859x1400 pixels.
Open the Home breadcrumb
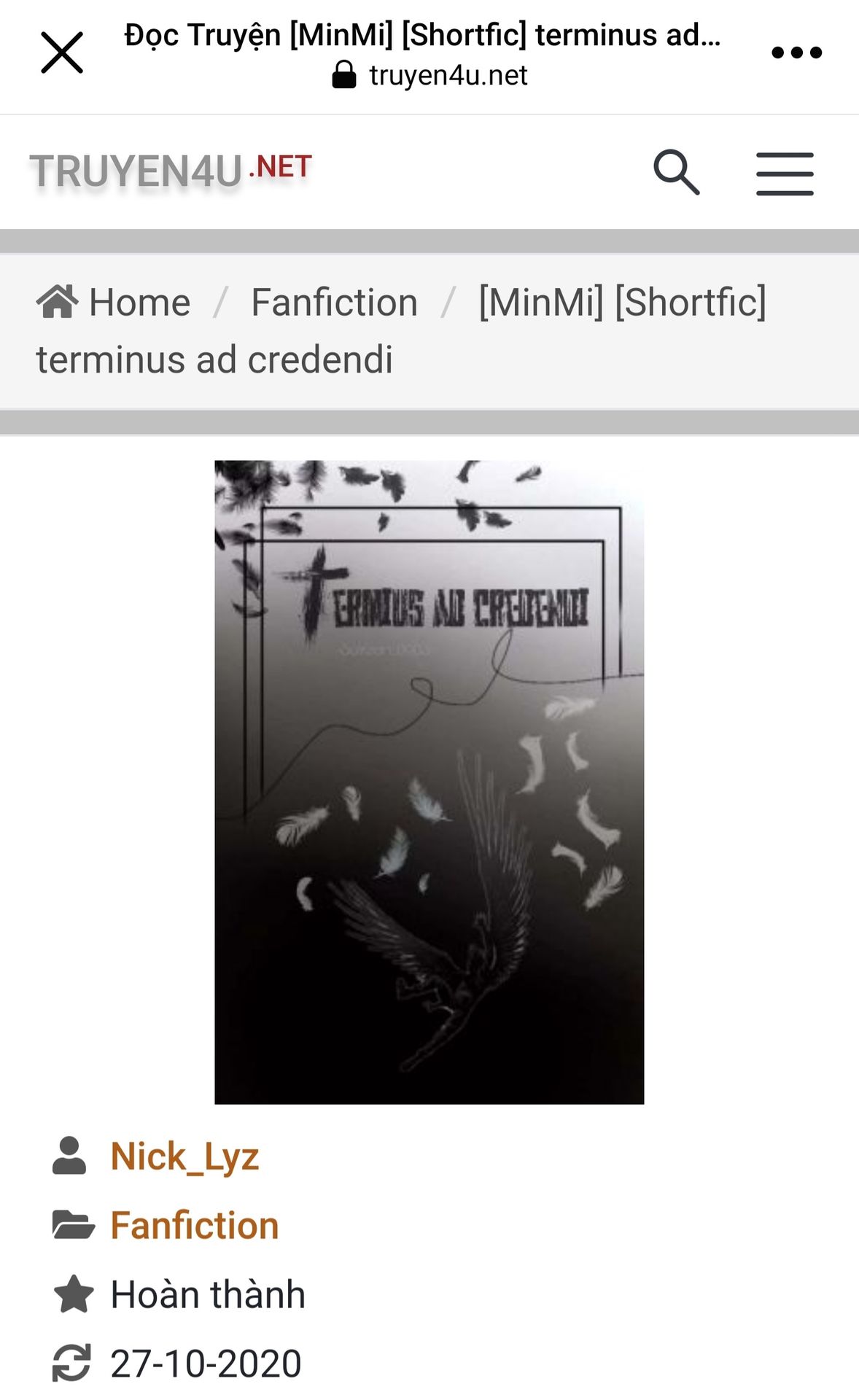[114, 302]
